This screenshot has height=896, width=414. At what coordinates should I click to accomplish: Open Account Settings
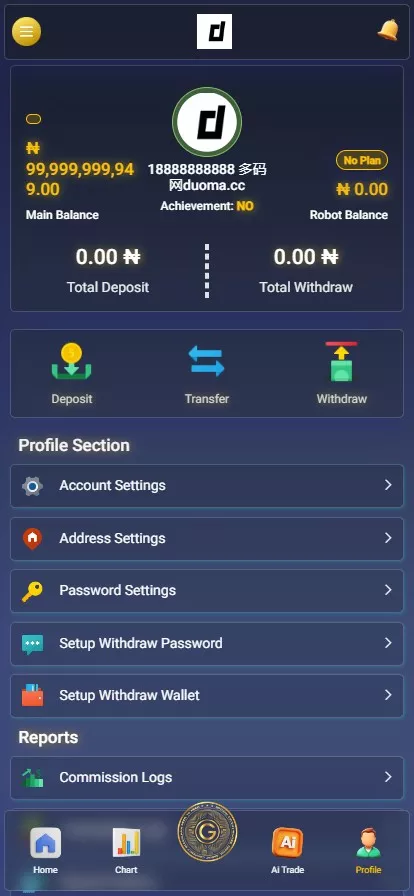click(x=207, y=486)
